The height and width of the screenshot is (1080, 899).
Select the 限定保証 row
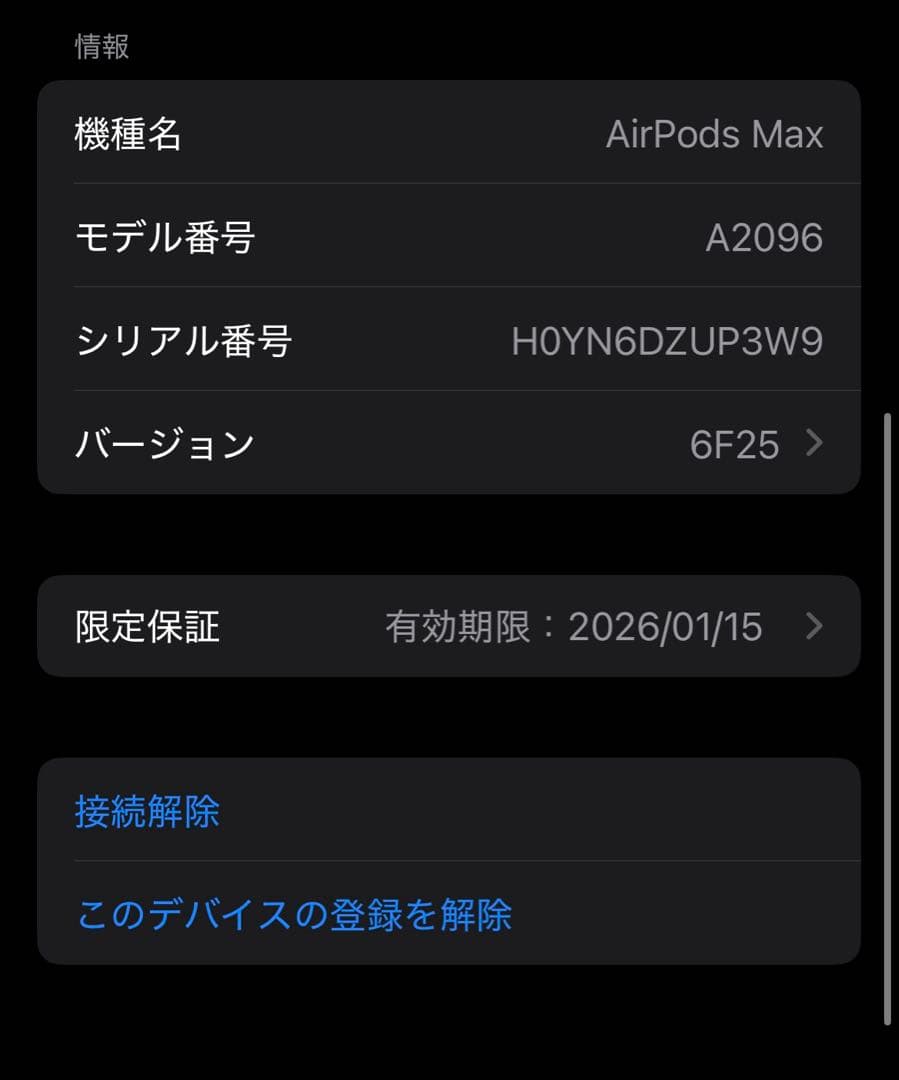[x=145, y=627]
